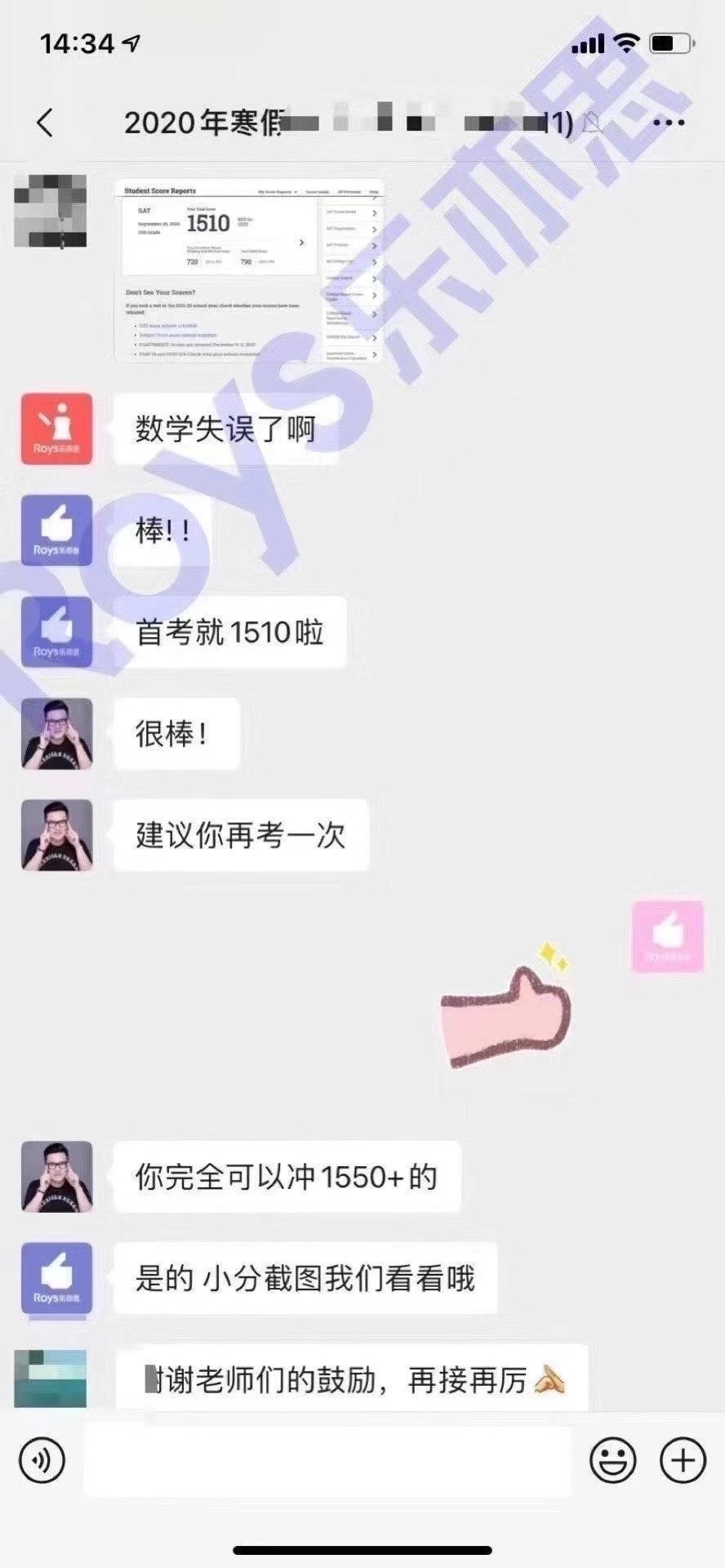Viewport: 725px width, 1568px height.
Task: Open the chat's three-dot menu
Action: [669, 122]
